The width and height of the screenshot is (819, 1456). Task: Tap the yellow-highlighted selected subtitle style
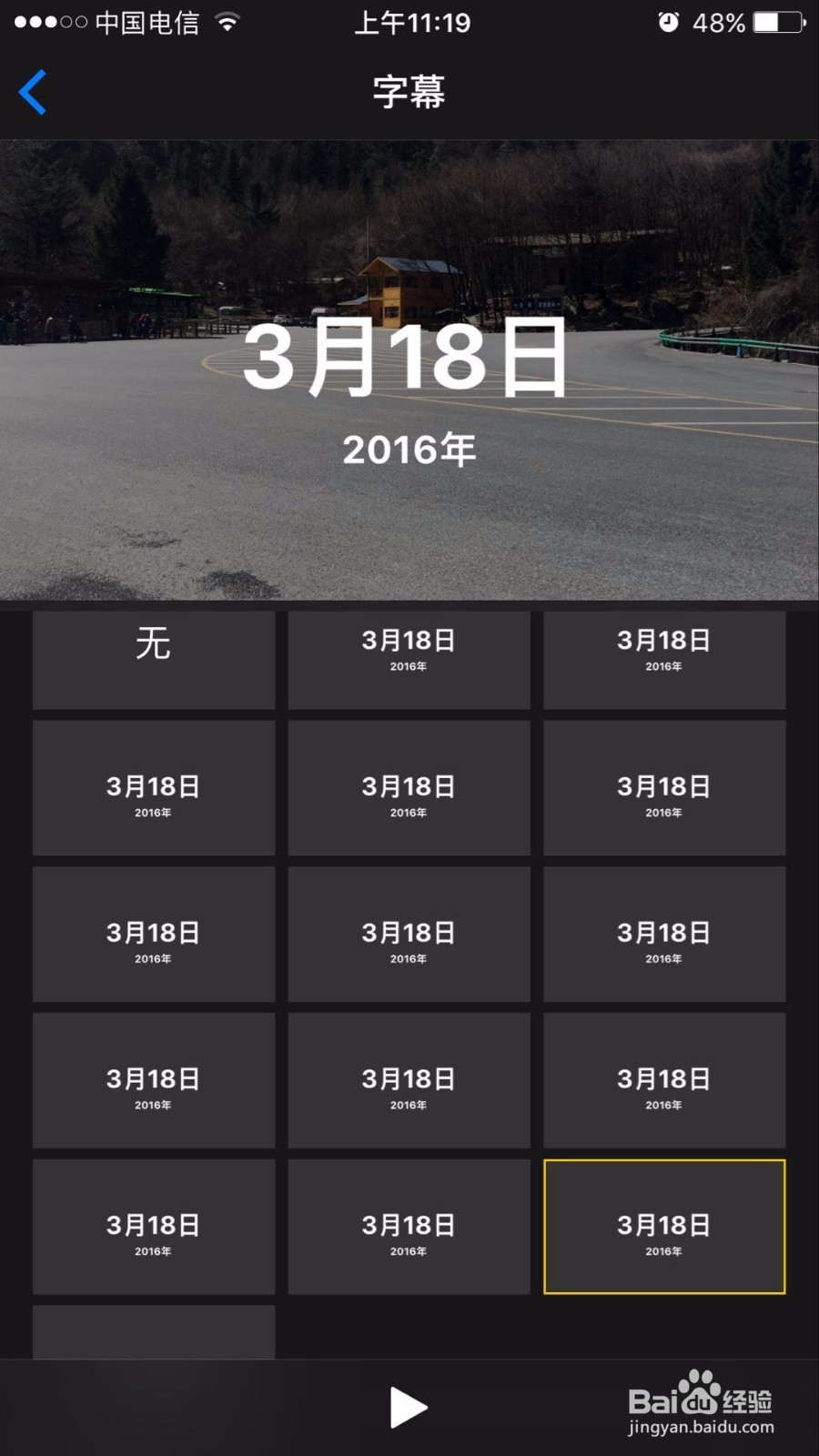[664, 1227]
